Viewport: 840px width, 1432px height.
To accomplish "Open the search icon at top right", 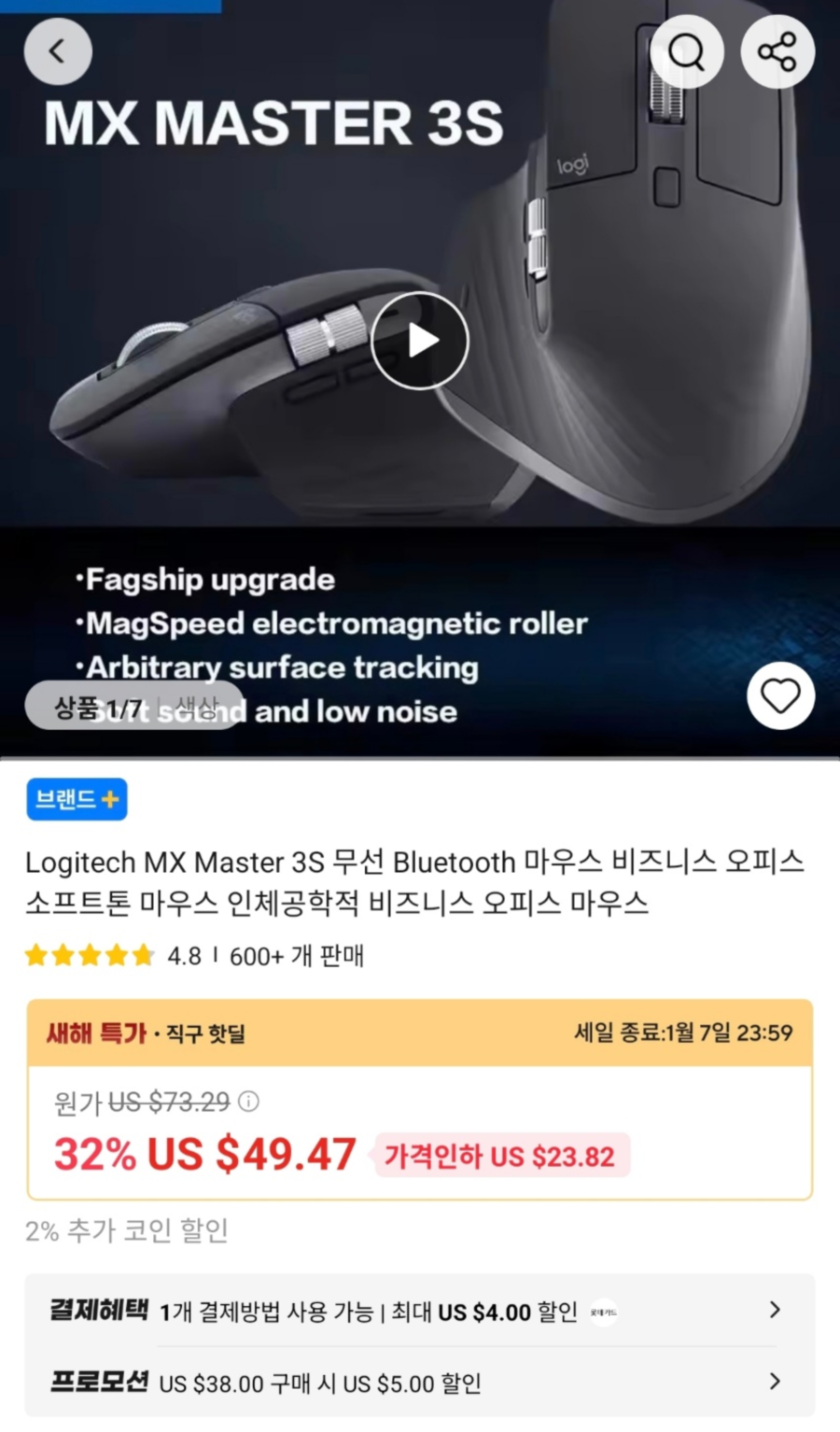I will coord(686,51).
